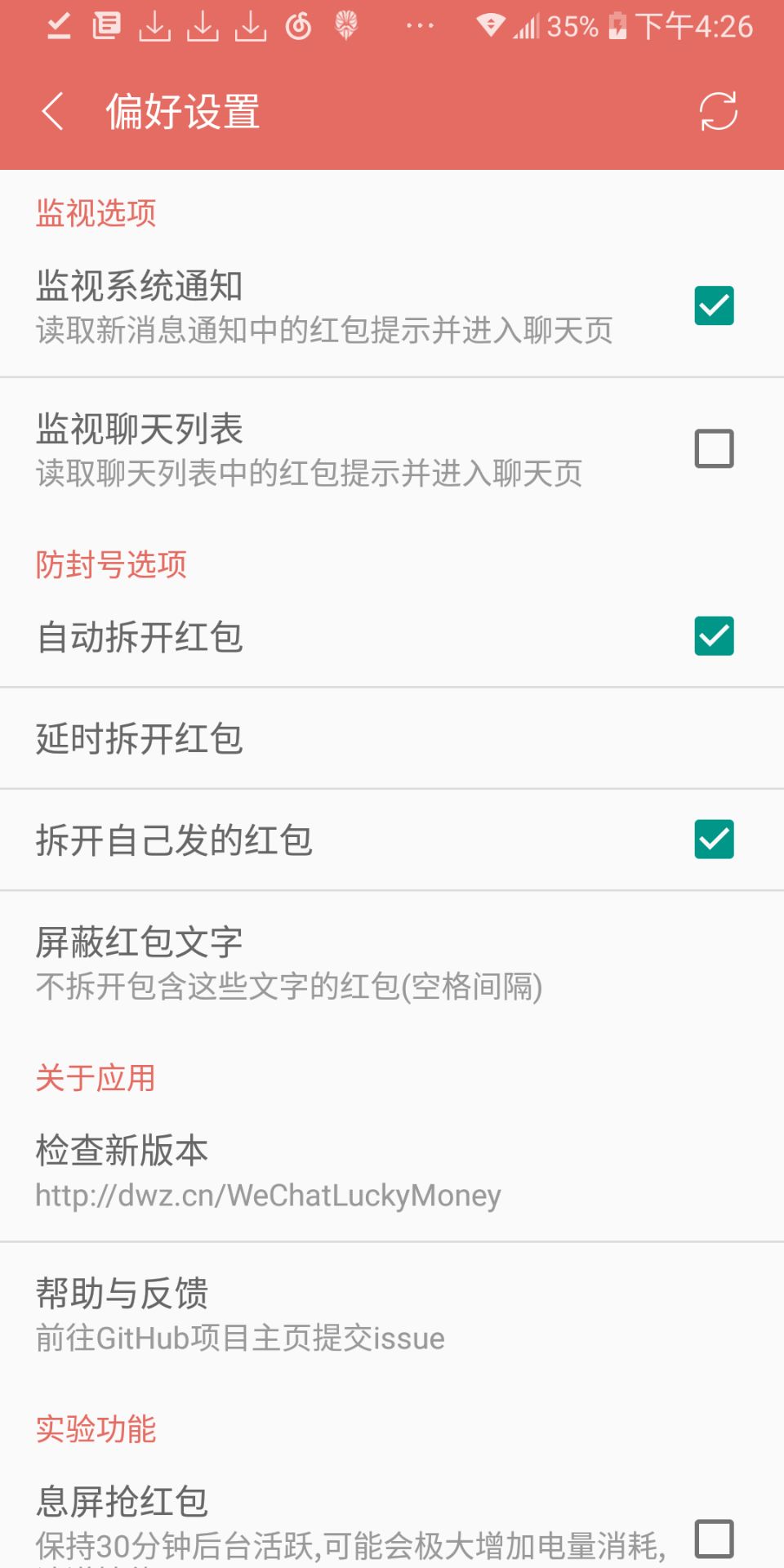Uncheck the 自动拆开红包 option
The image size is (784, 1568).
tap(714, 636)
